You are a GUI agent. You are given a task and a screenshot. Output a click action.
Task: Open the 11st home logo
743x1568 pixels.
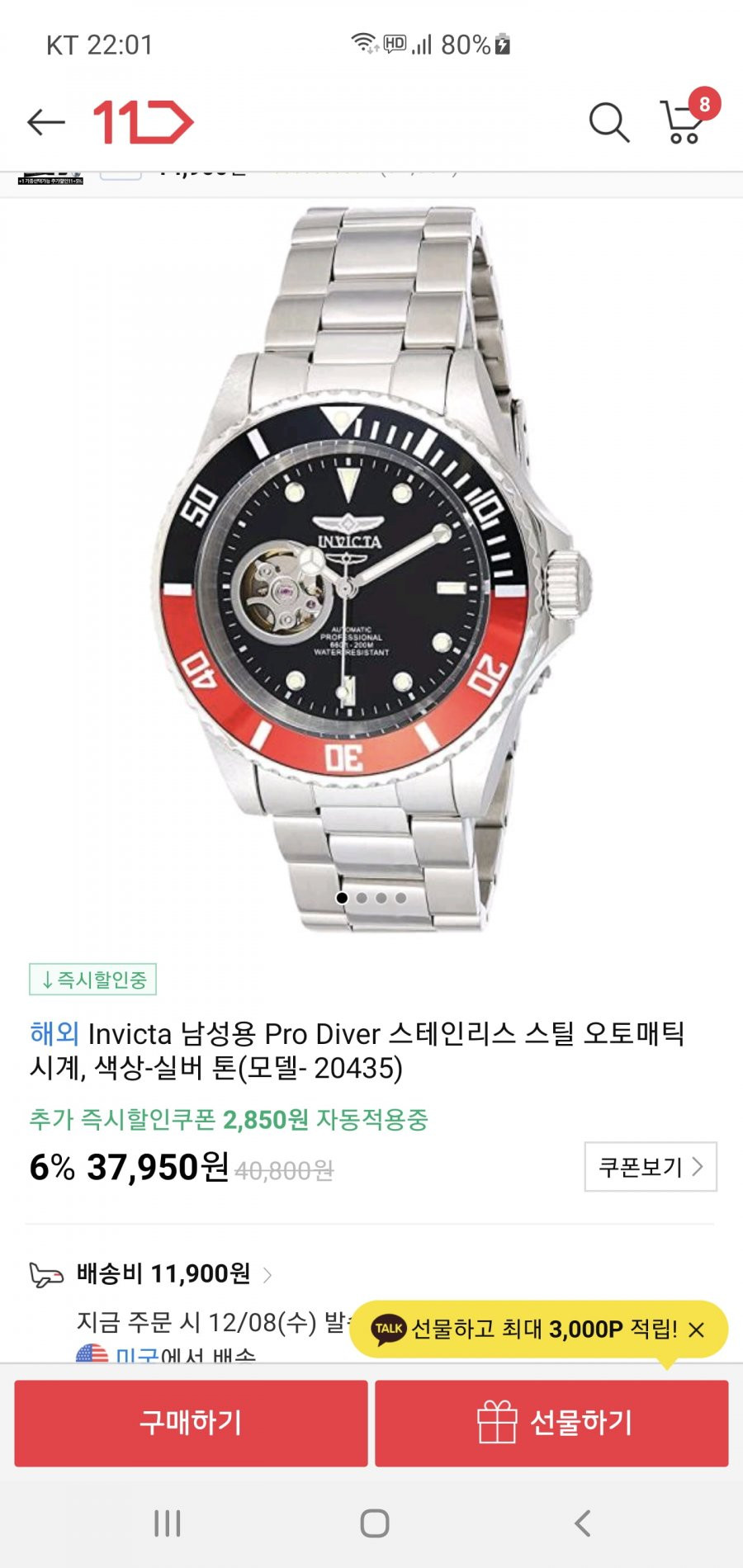click(x=143, y=122)
